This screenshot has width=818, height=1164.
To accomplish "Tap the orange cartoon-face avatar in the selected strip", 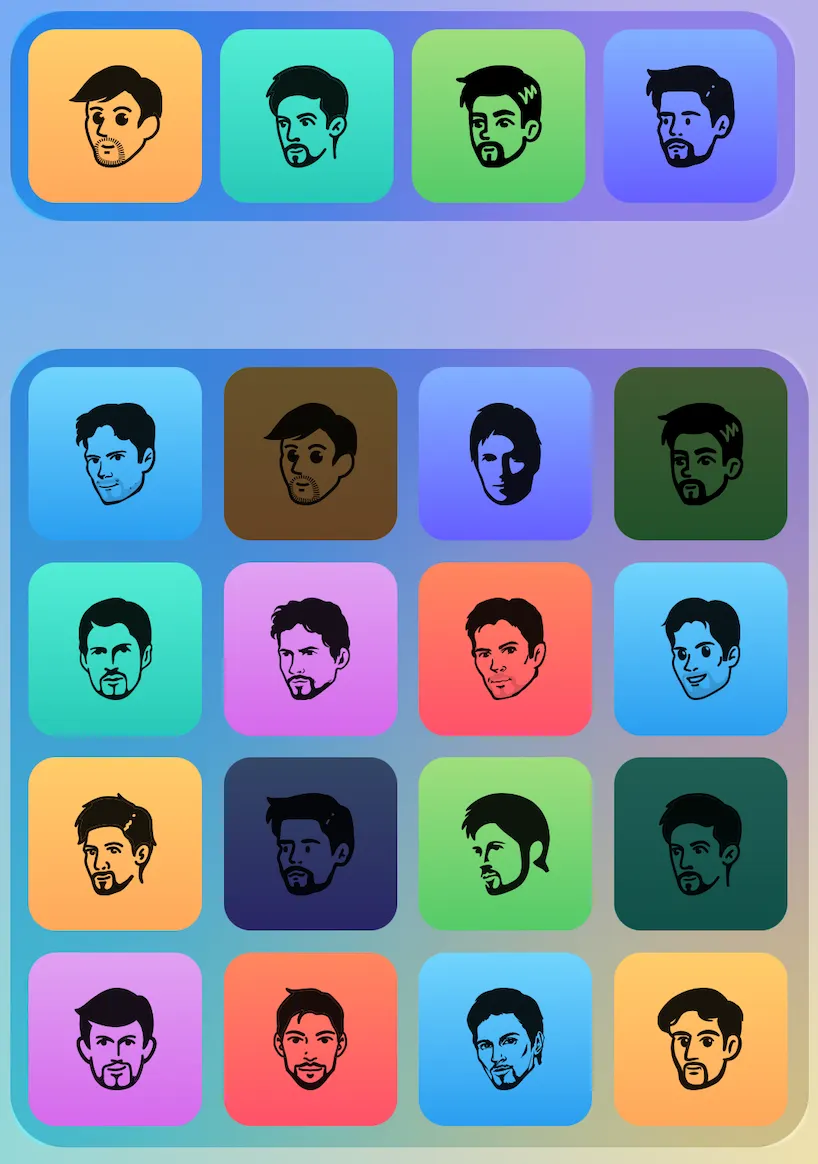I will coord(115,116).
